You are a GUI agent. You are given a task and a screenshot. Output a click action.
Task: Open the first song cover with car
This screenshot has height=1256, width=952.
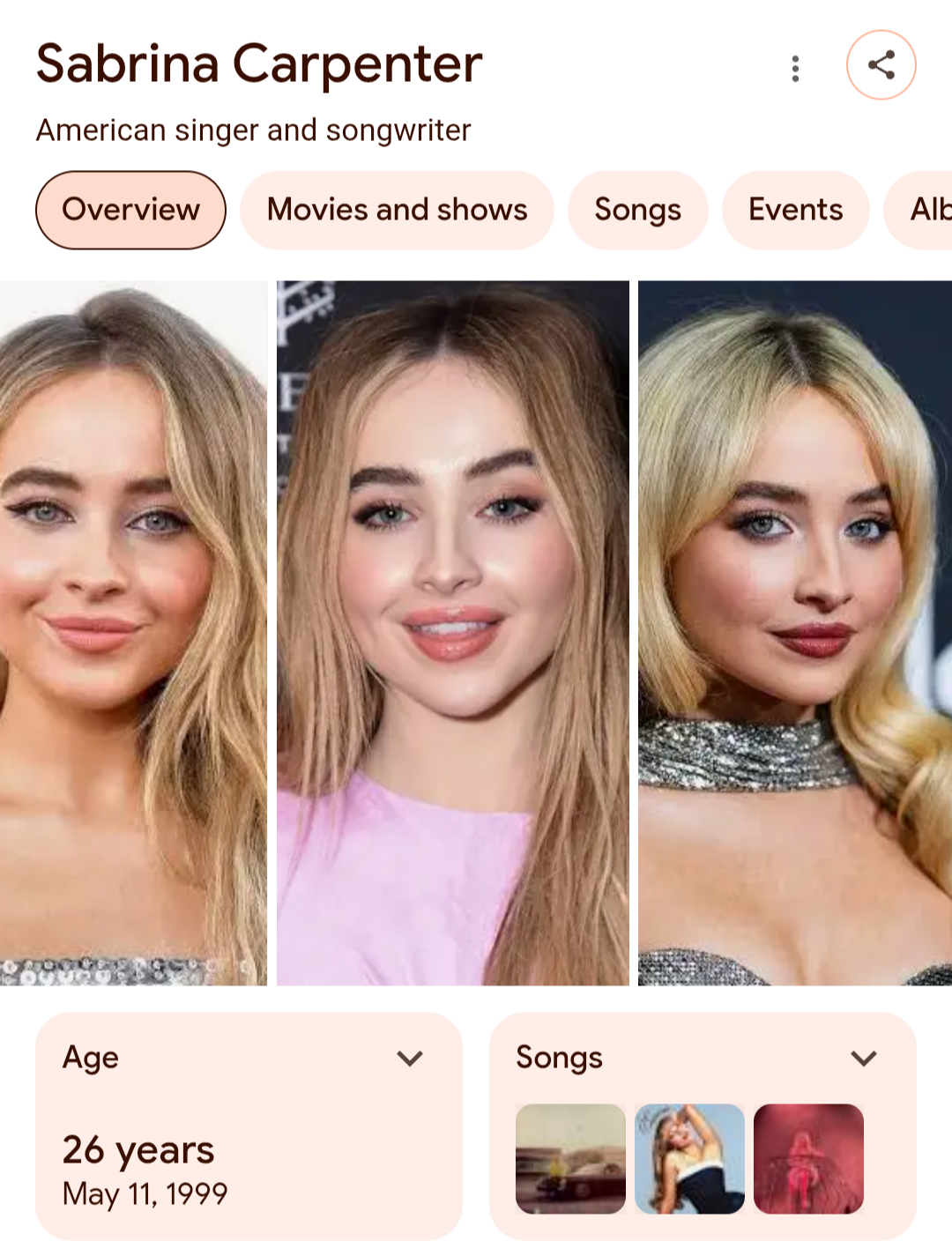(570, 1158)
